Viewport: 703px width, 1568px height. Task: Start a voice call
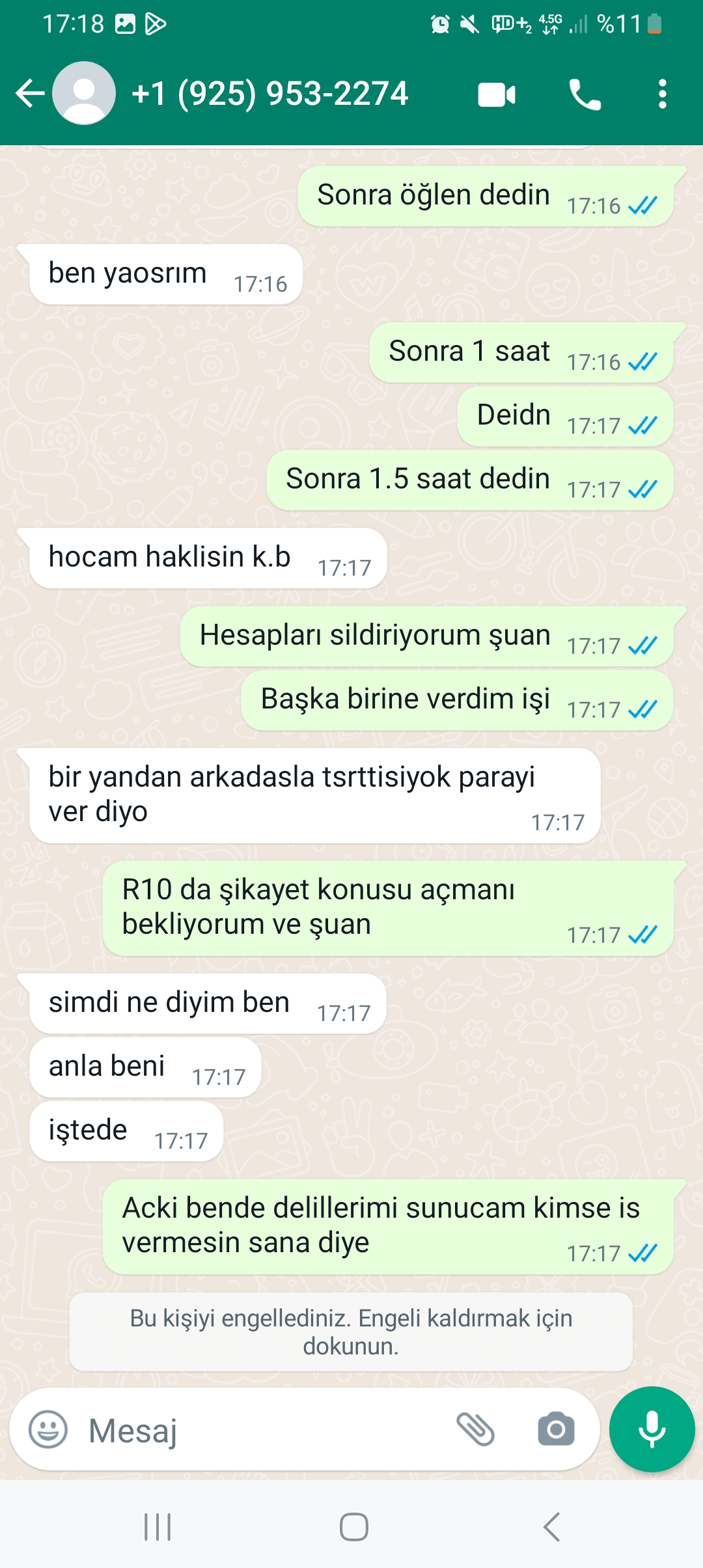585,95
